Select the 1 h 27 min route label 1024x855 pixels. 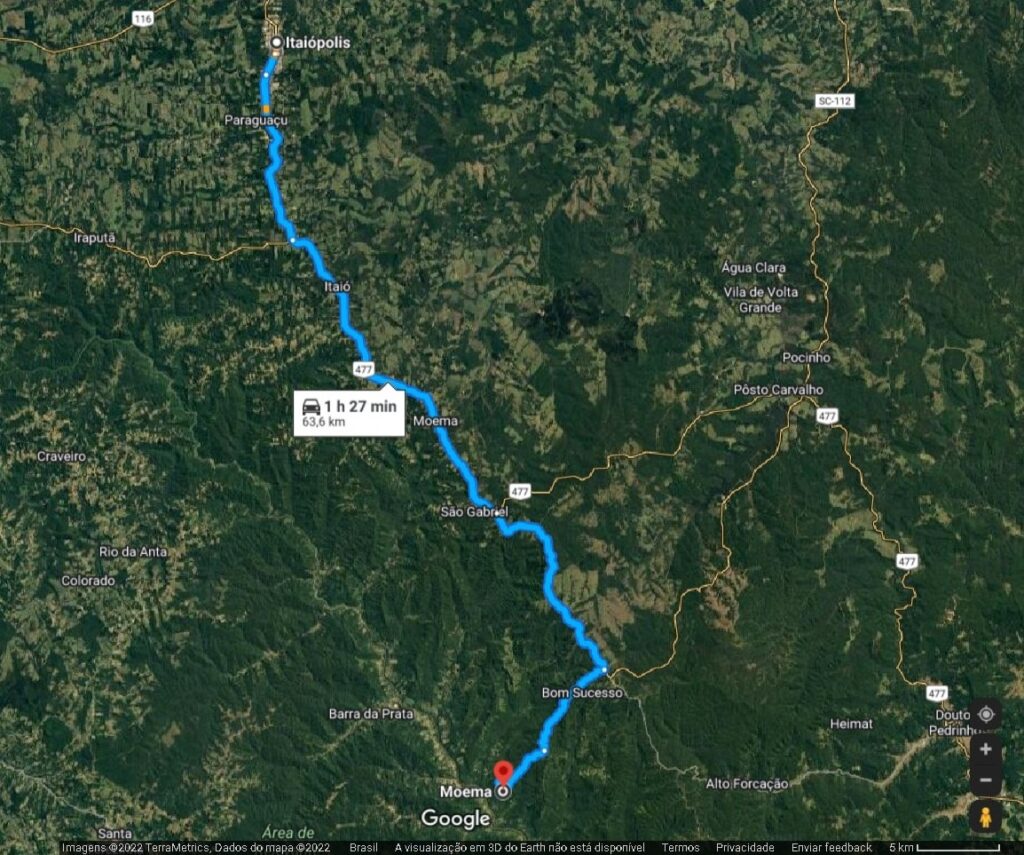(349, 412)
